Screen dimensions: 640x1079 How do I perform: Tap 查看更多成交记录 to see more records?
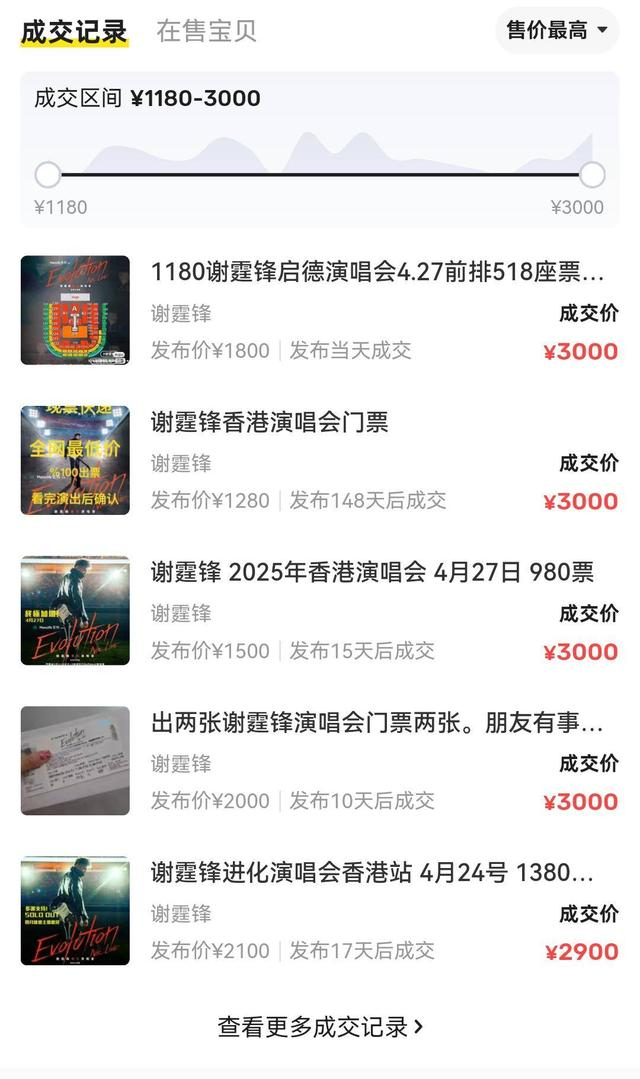click(x=320, y=1026)
